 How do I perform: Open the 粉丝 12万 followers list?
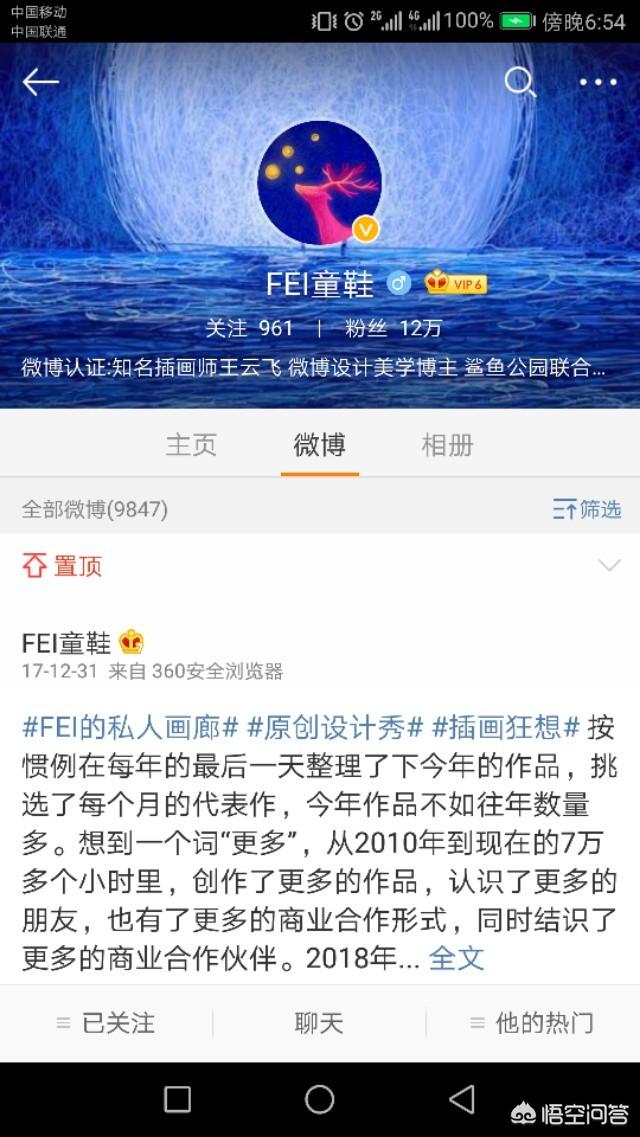tap(393, 328)
